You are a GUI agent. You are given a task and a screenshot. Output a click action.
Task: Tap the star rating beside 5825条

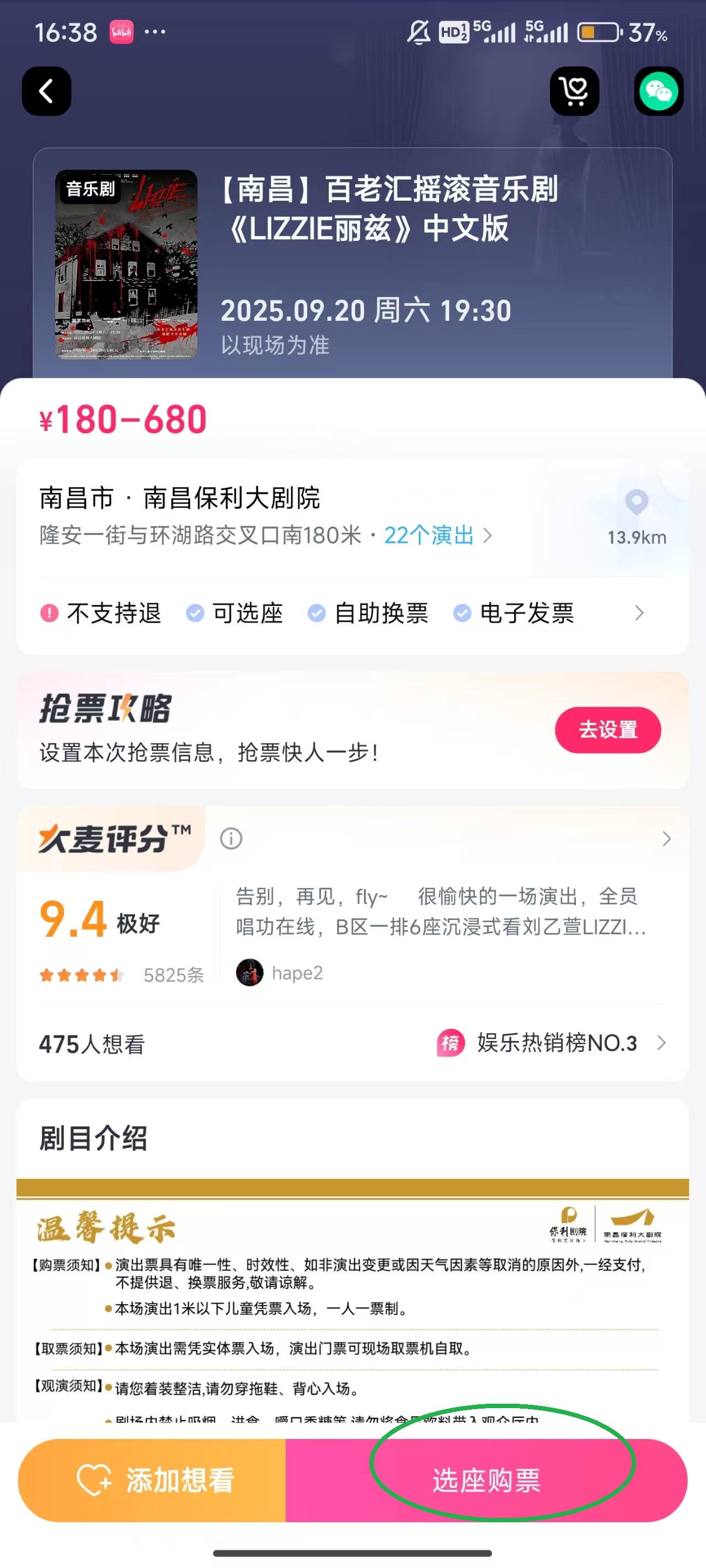(82, 973)
